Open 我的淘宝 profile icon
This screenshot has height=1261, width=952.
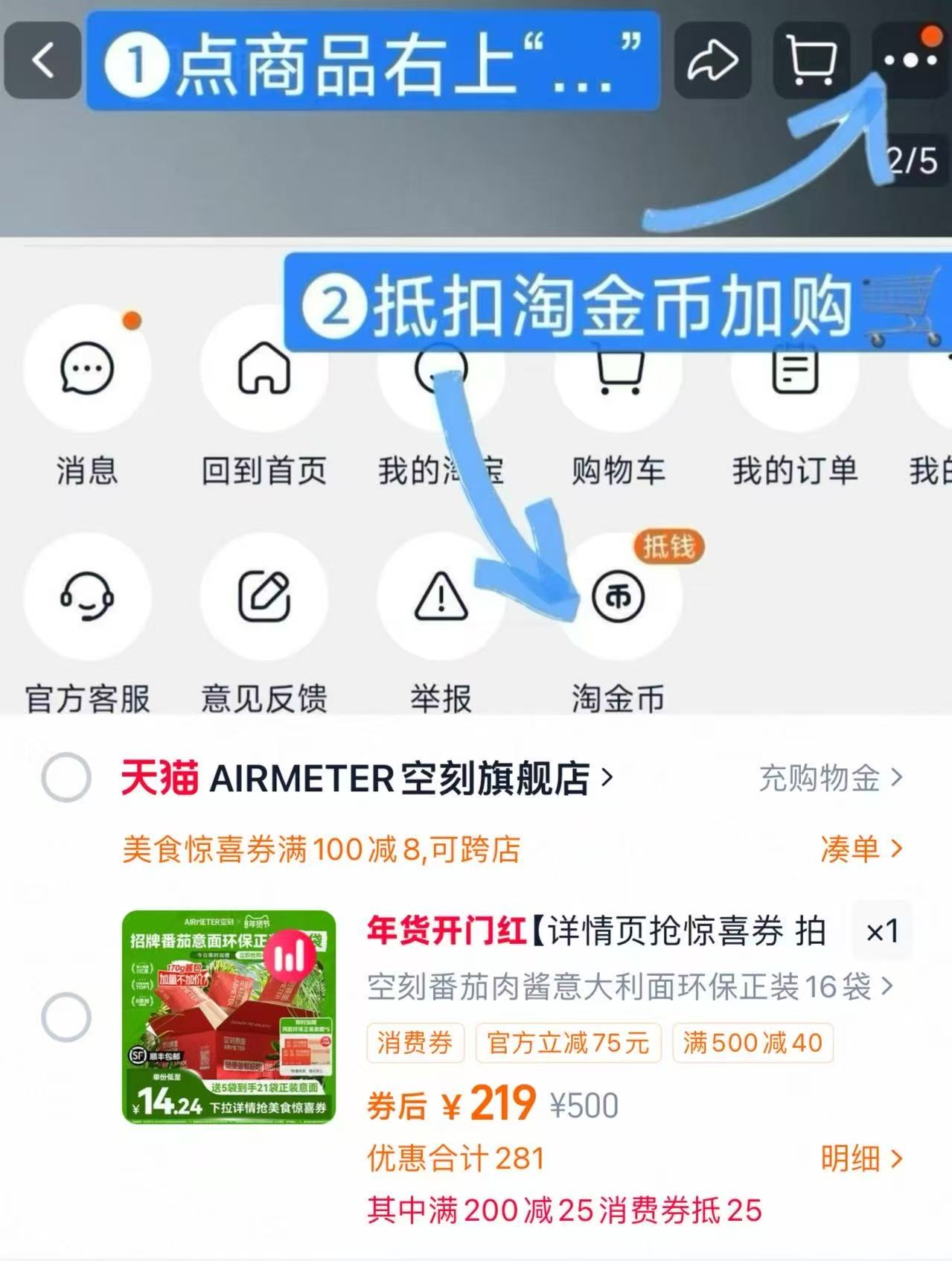pyautogui.click(x=441, y=370)
